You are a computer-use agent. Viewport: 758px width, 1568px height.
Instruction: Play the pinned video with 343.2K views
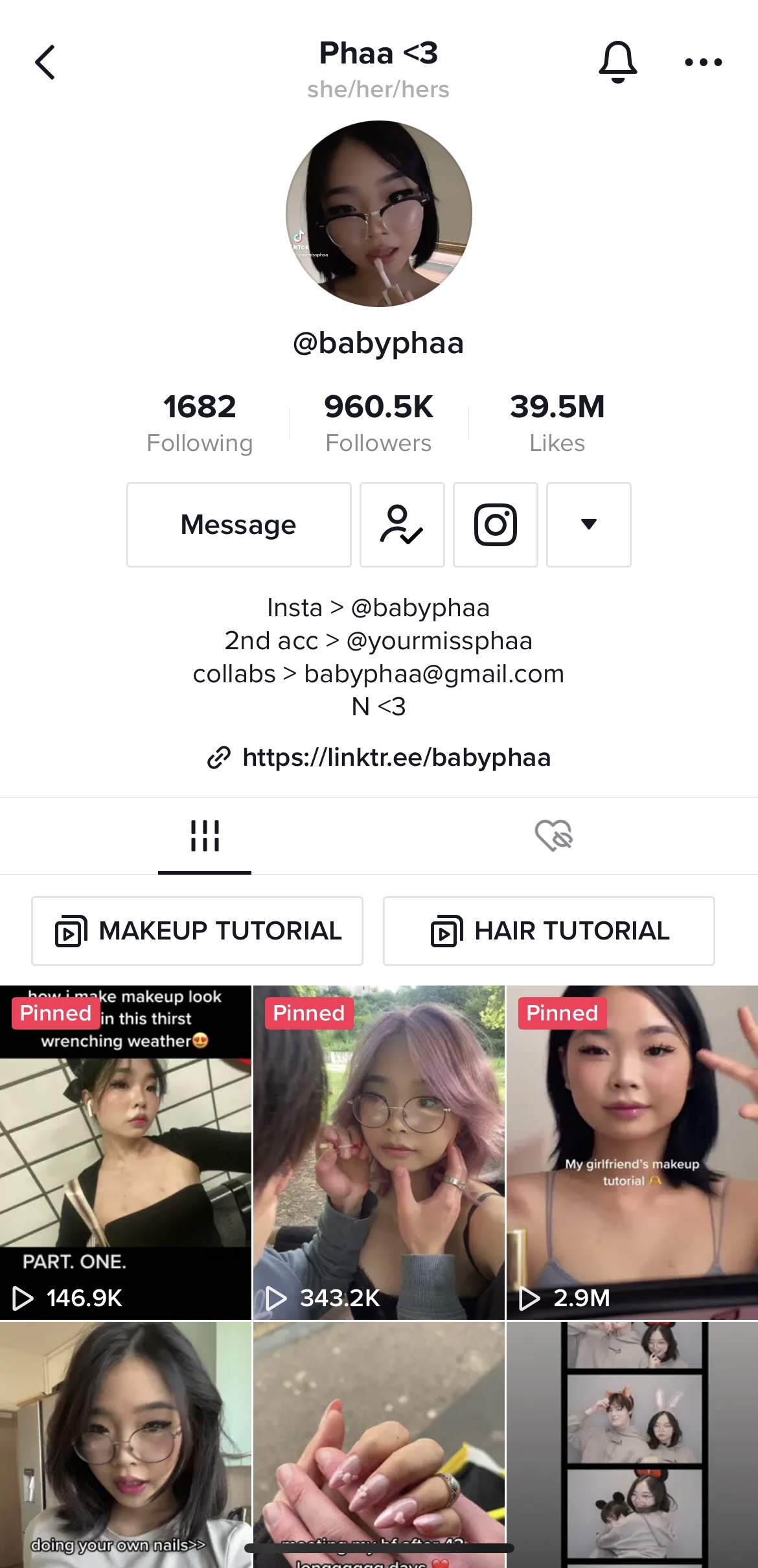pyautogui.click(x=378, y=1153)
